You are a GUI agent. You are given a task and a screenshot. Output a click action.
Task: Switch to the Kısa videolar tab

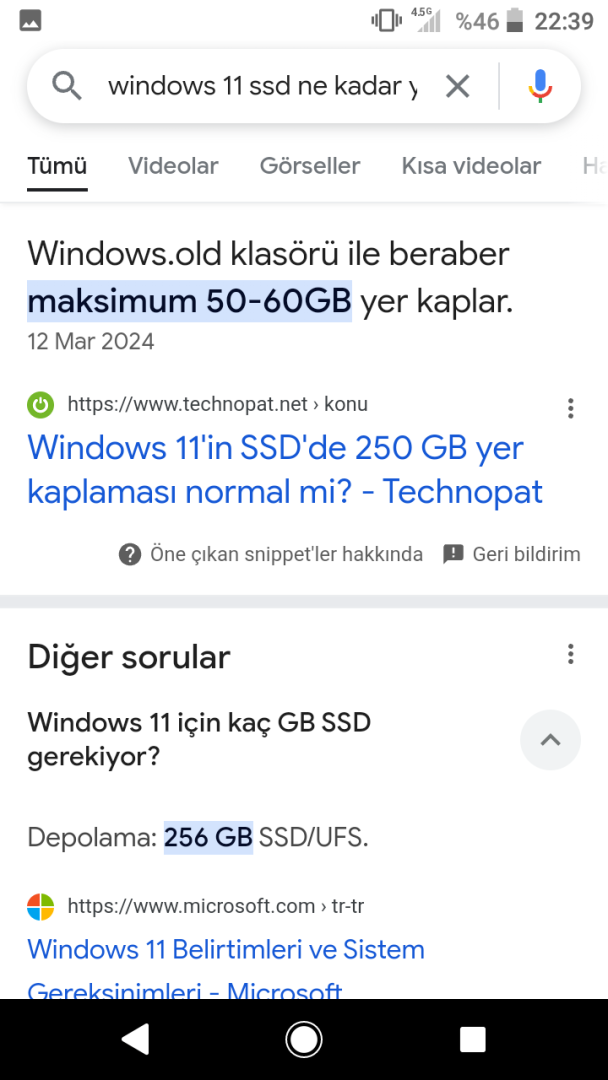click(x=471, y=166)
